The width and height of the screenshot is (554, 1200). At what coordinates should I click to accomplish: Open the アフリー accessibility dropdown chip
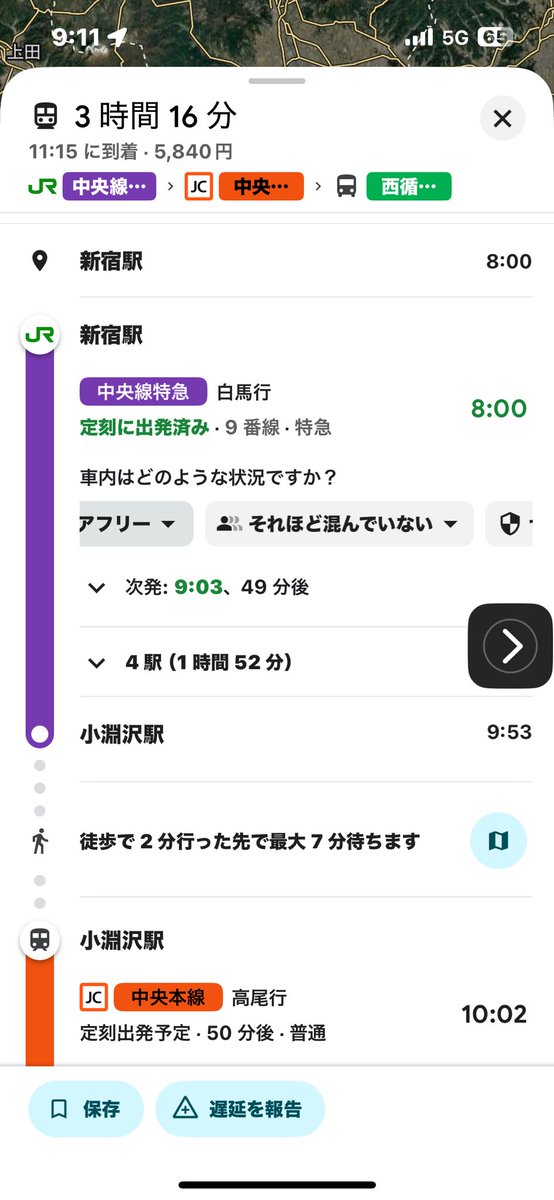pos(136,524)
